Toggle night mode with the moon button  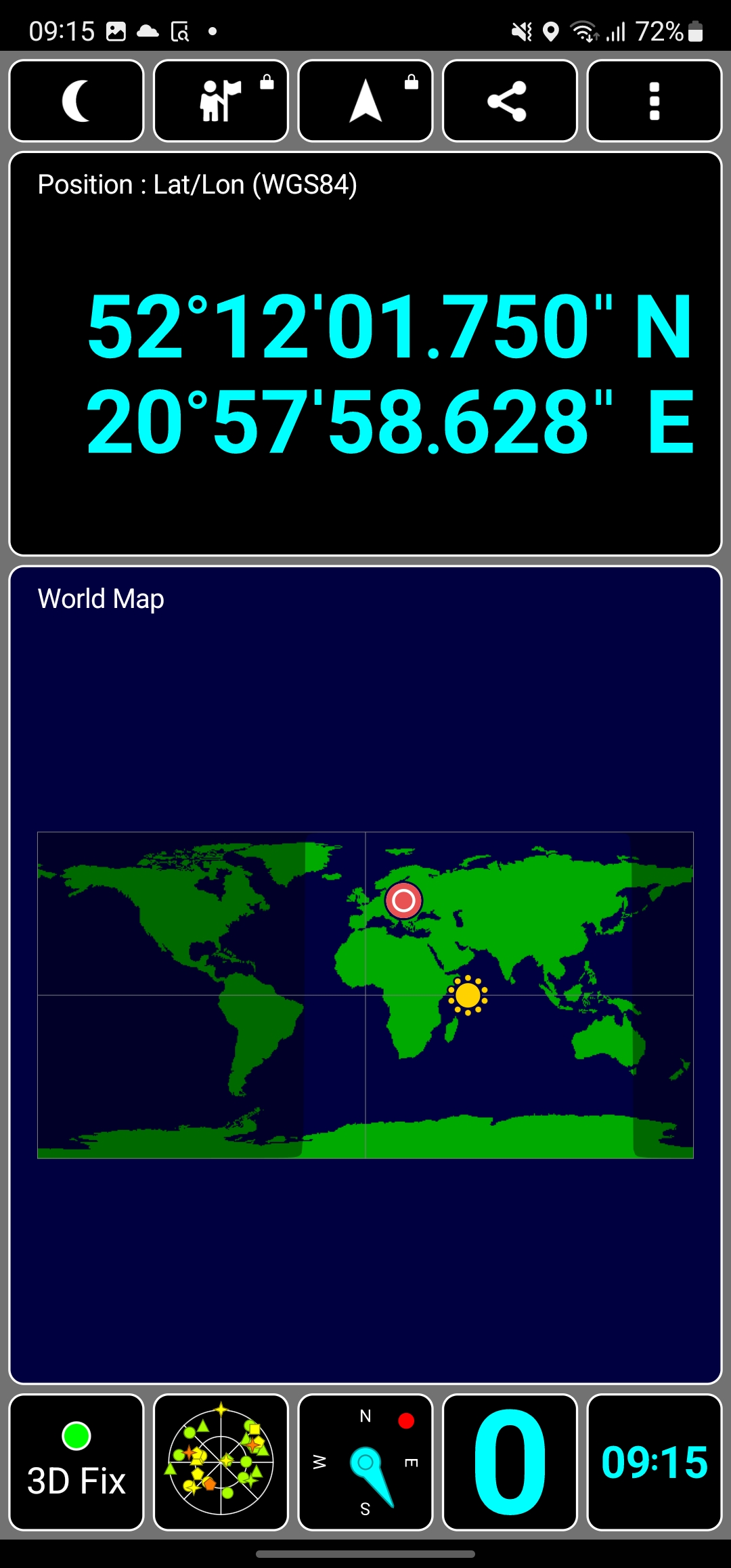tap(76, 101)
